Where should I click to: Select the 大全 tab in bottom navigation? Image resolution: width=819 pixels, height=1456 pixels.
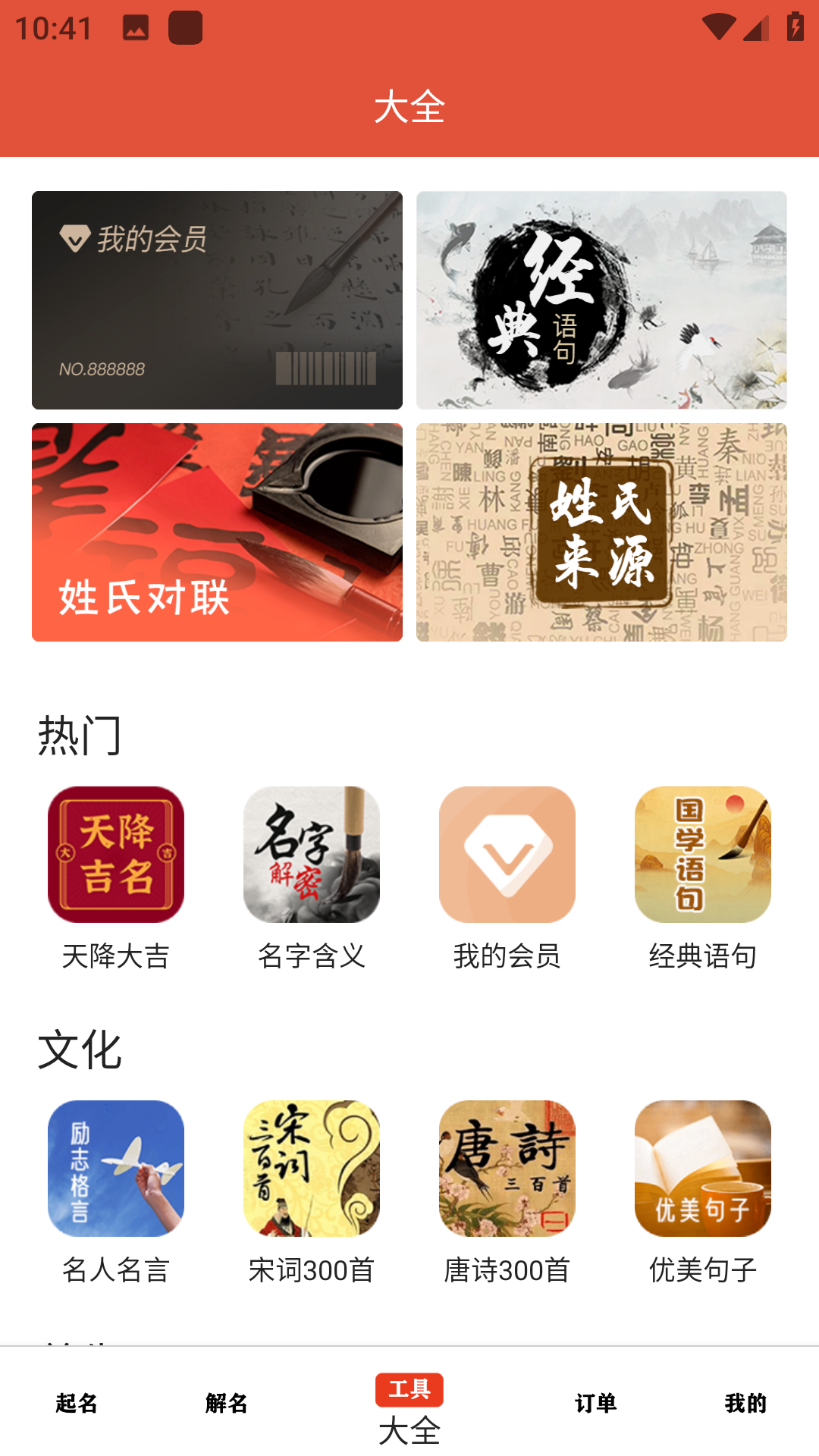[x=409, y=1410]
